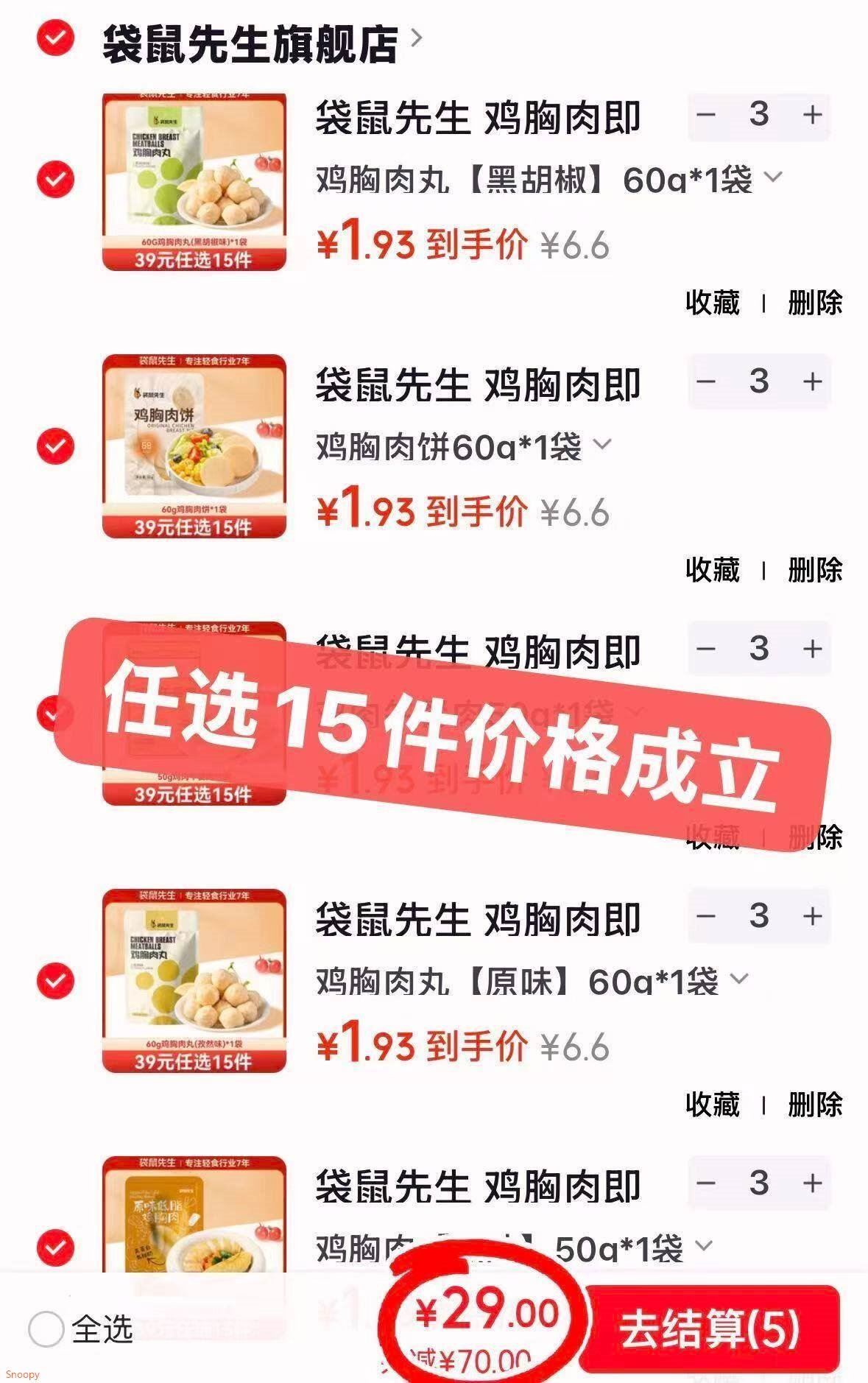Increase quantity of 鸡胸肉丸【原味】

click(812, 917)
